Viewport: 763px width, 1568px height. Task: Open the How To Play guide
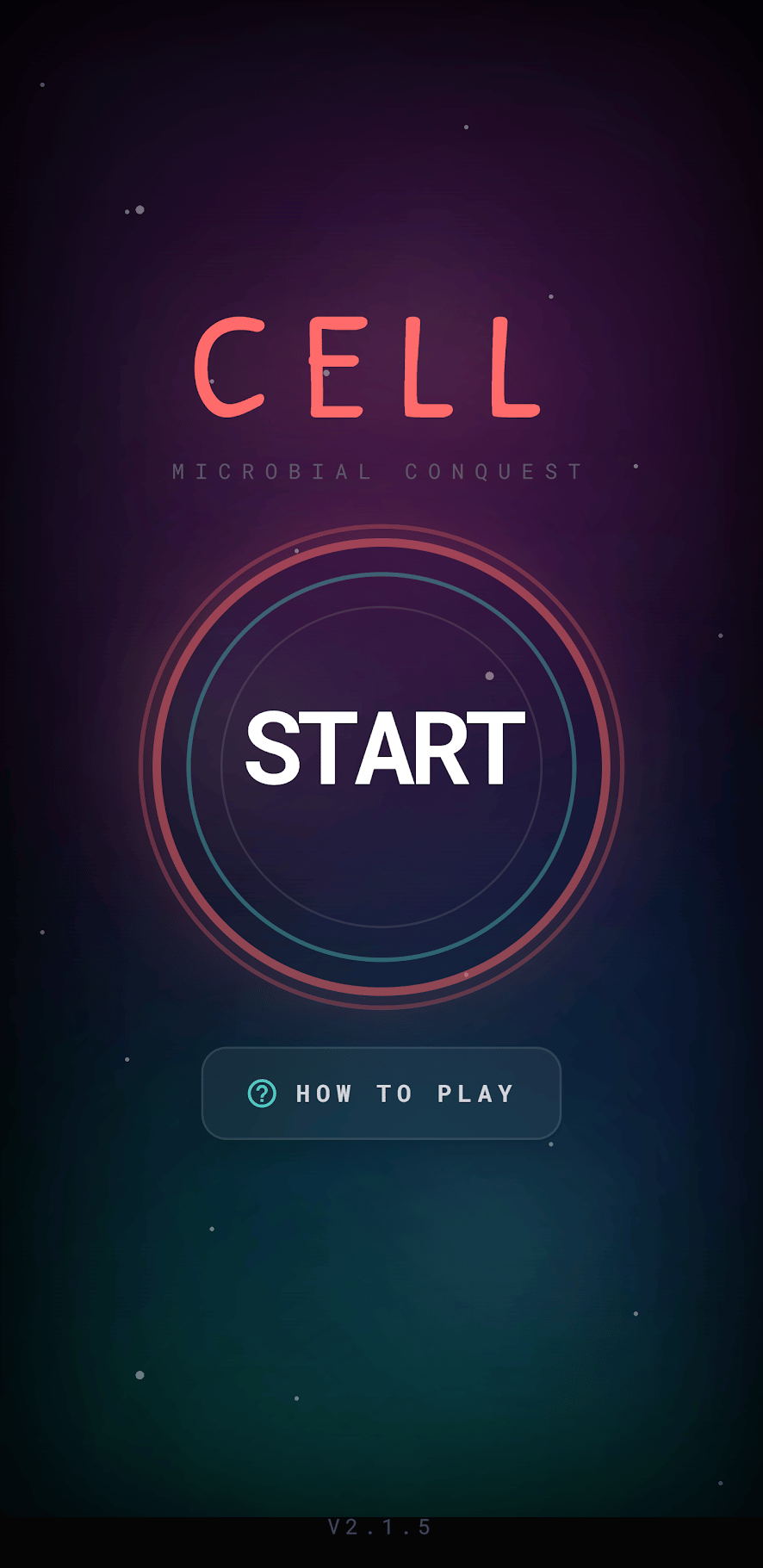[x=381, y=1093]
